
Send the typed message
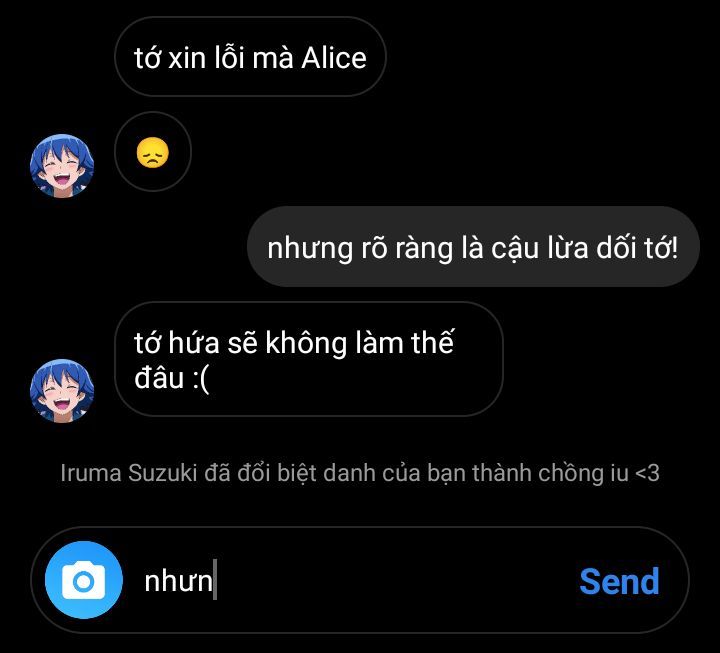click(x=619, y=581)
